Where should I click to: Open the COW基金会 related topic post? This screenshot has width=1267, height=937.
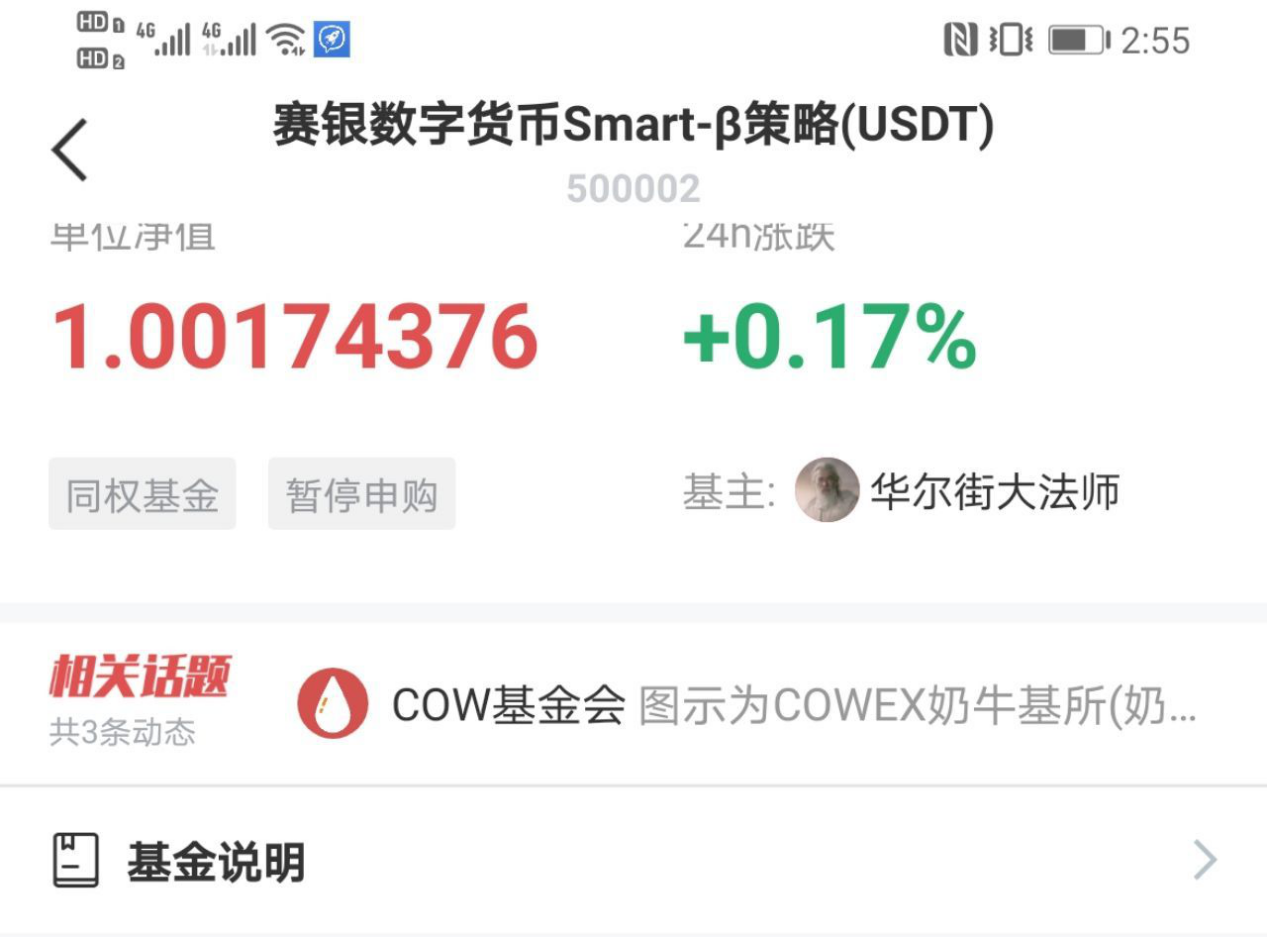coord(745,705)
